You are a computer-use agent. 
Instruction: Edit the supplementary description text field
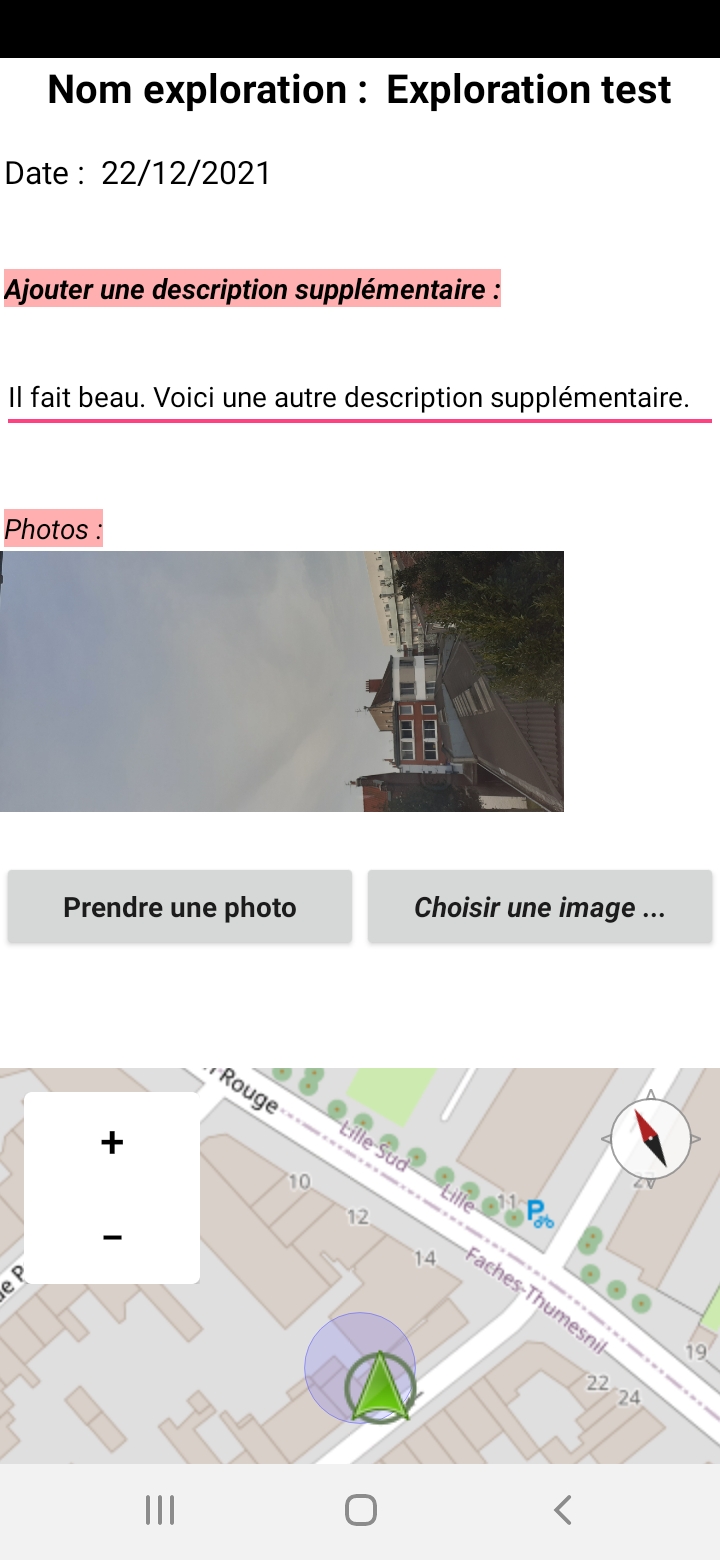pyautogui.click(x=360, y=398)
